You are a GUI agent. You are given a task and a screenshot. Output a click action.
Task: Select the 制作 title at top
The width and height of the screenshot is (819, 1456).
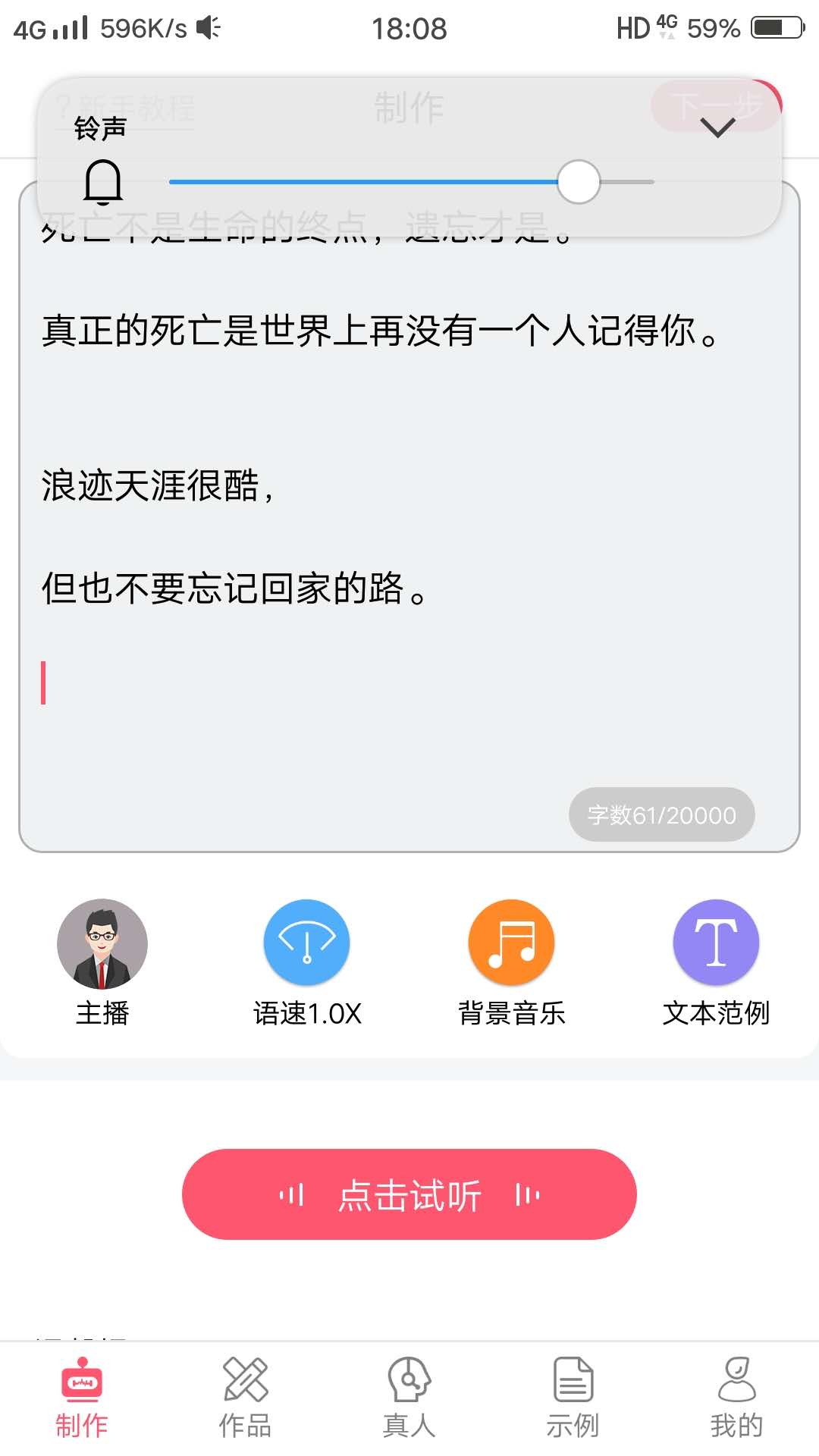click(409, 106)
